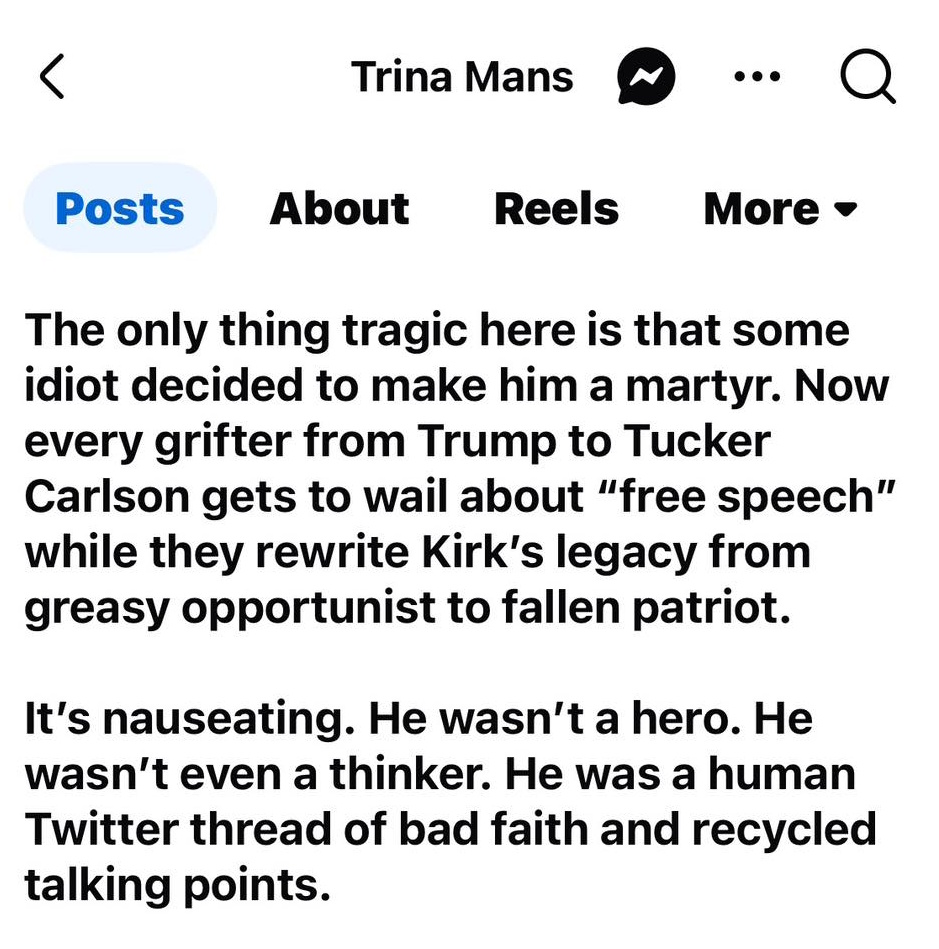939x949 pixels.
Task: Switch to the Reels tab
Action: coord(556,209)
